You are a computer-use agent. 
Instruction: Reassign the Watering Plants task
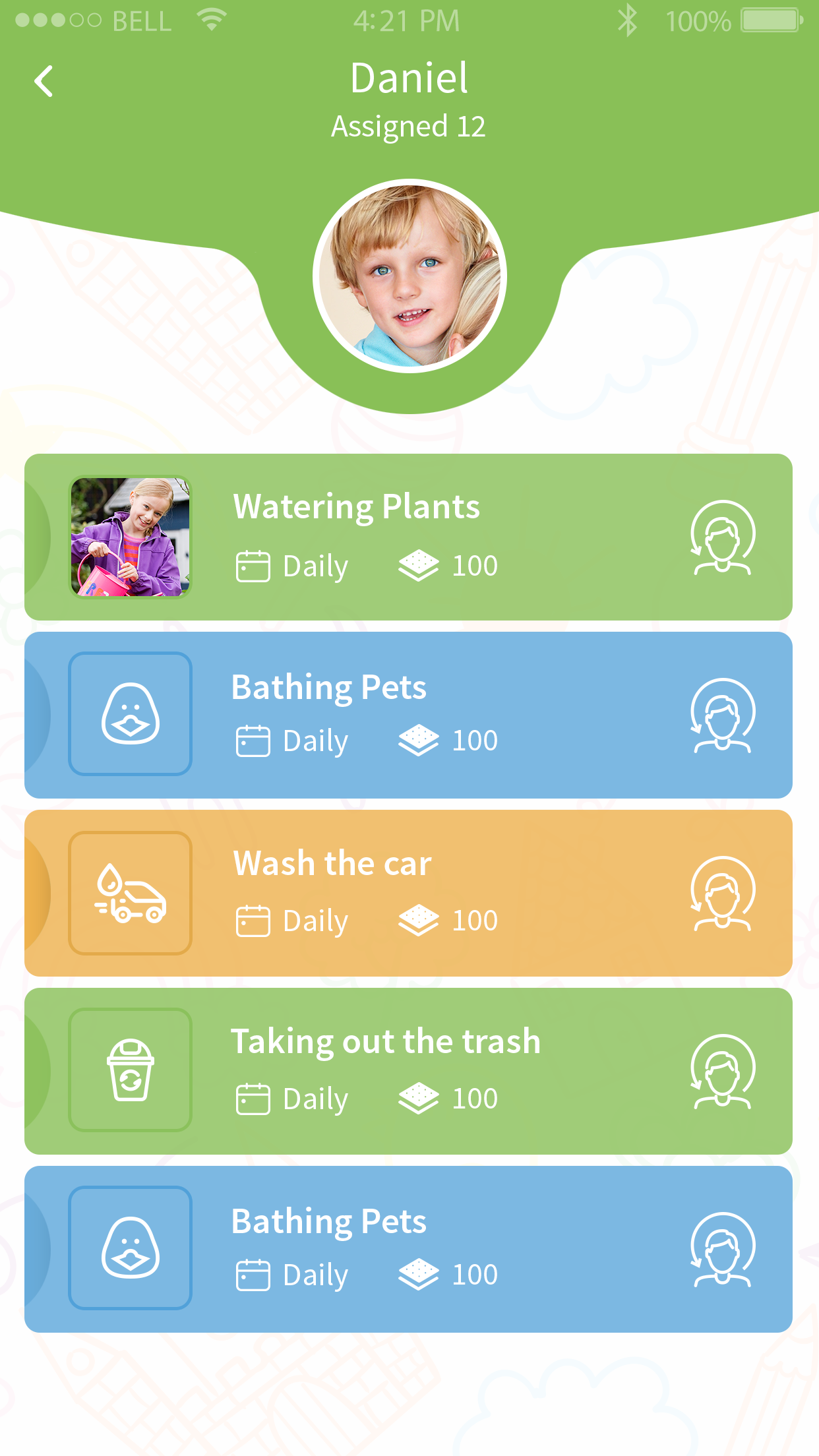(722, 537)
